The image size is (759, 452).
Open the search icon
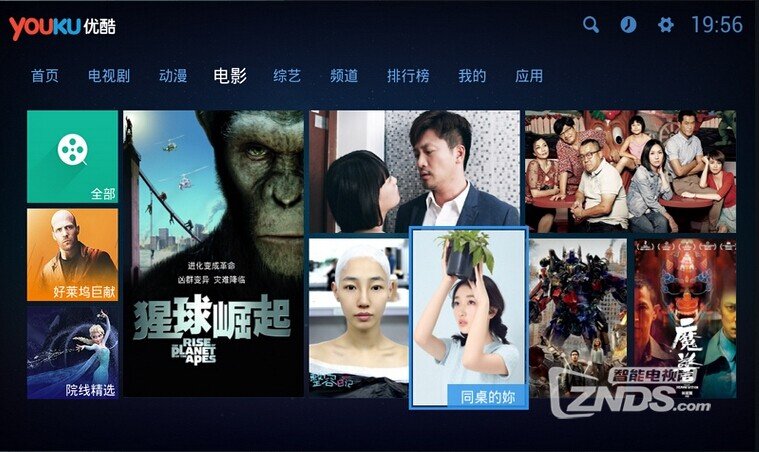pos(591,24)
